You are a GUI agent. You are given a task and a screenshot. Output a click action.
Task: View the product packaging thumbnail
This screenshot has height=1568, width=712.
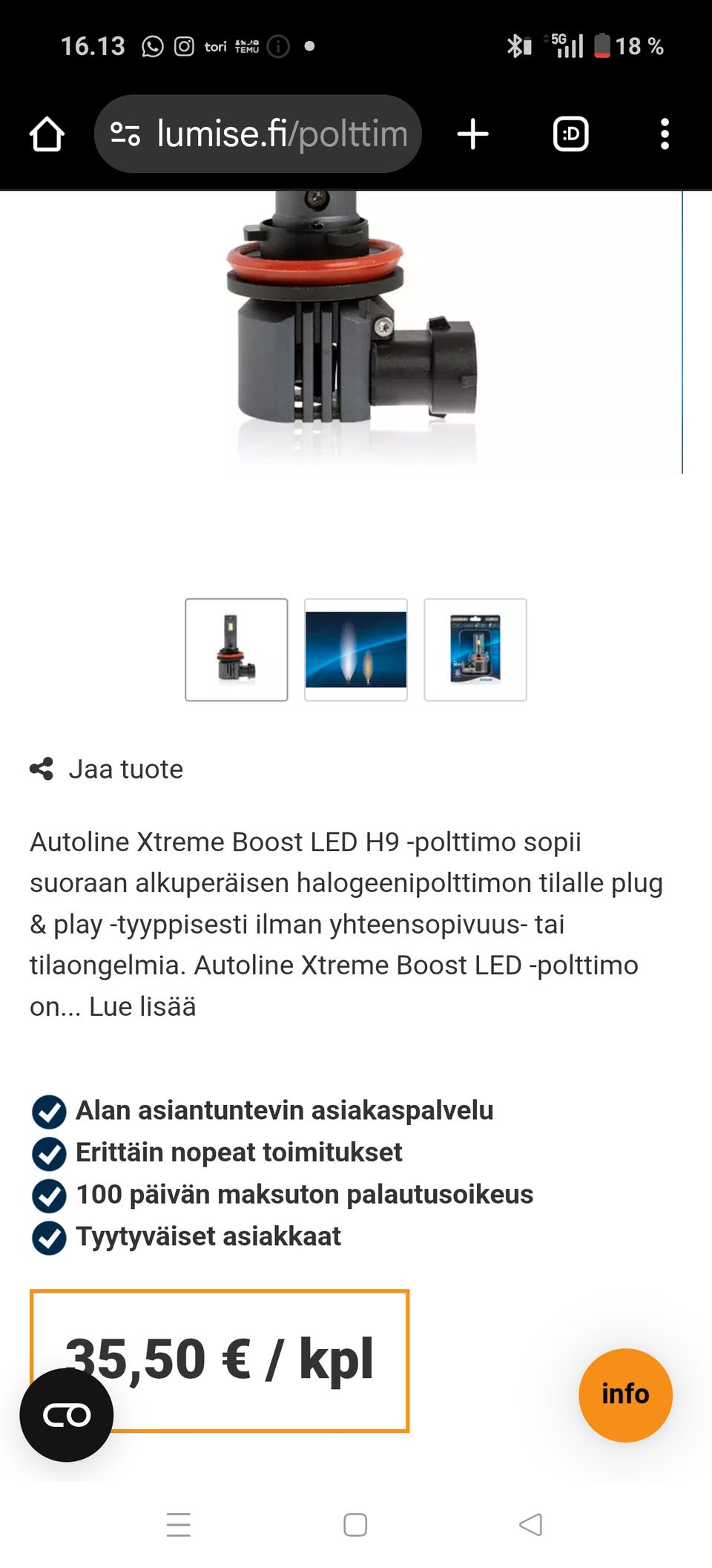click(475, 649)
